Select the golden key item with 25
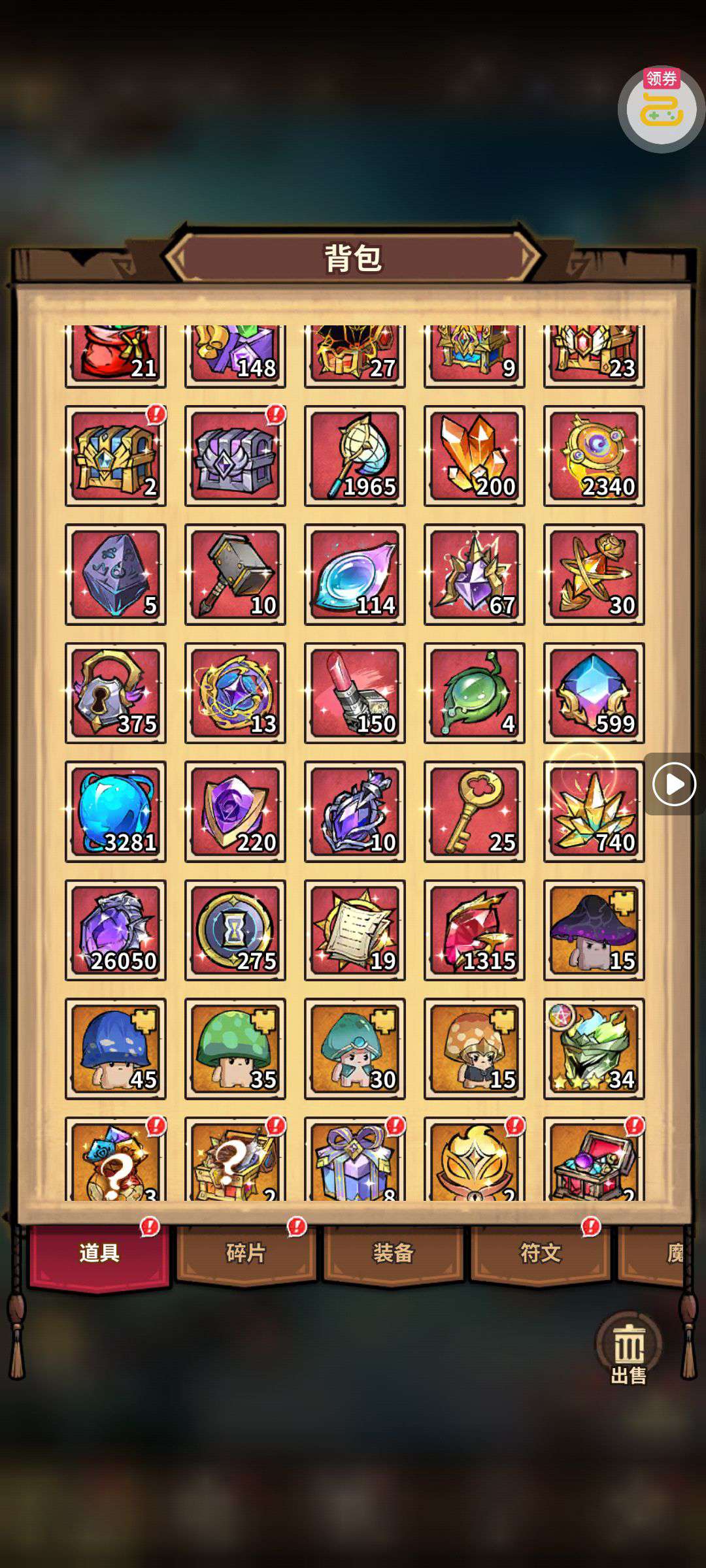 474,811
